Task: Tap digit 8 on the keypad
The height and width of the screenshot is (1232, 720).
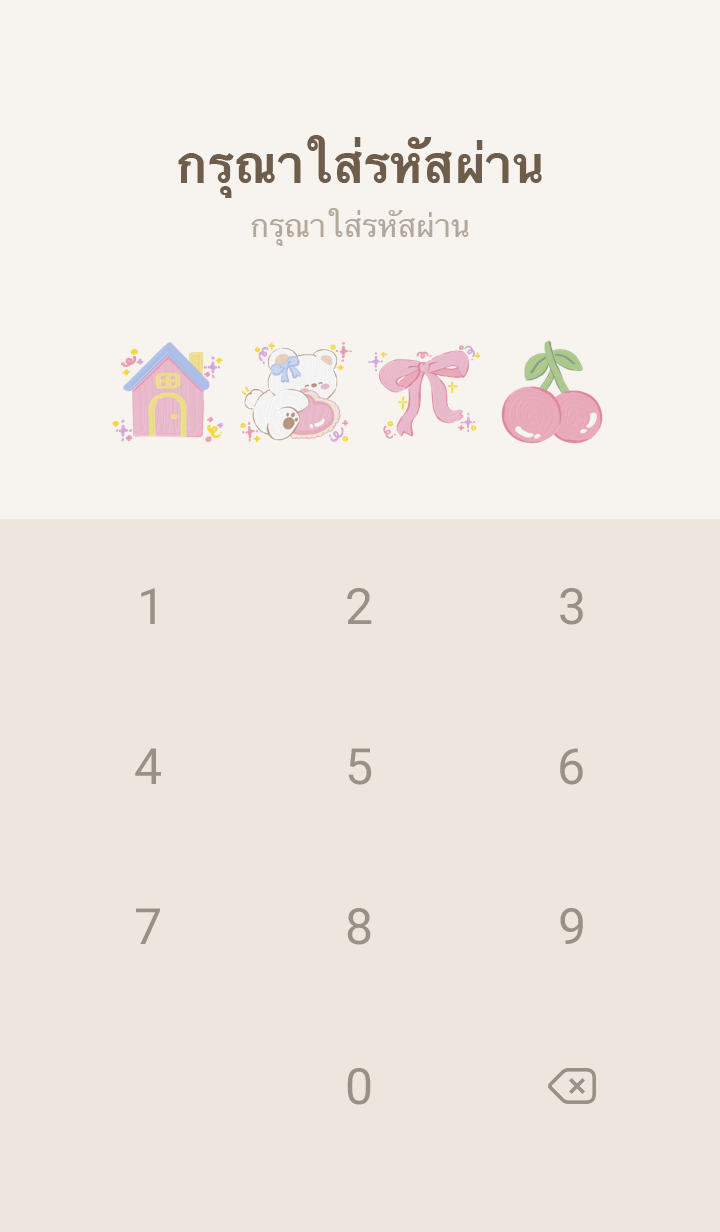Action: tap(359, 927)
